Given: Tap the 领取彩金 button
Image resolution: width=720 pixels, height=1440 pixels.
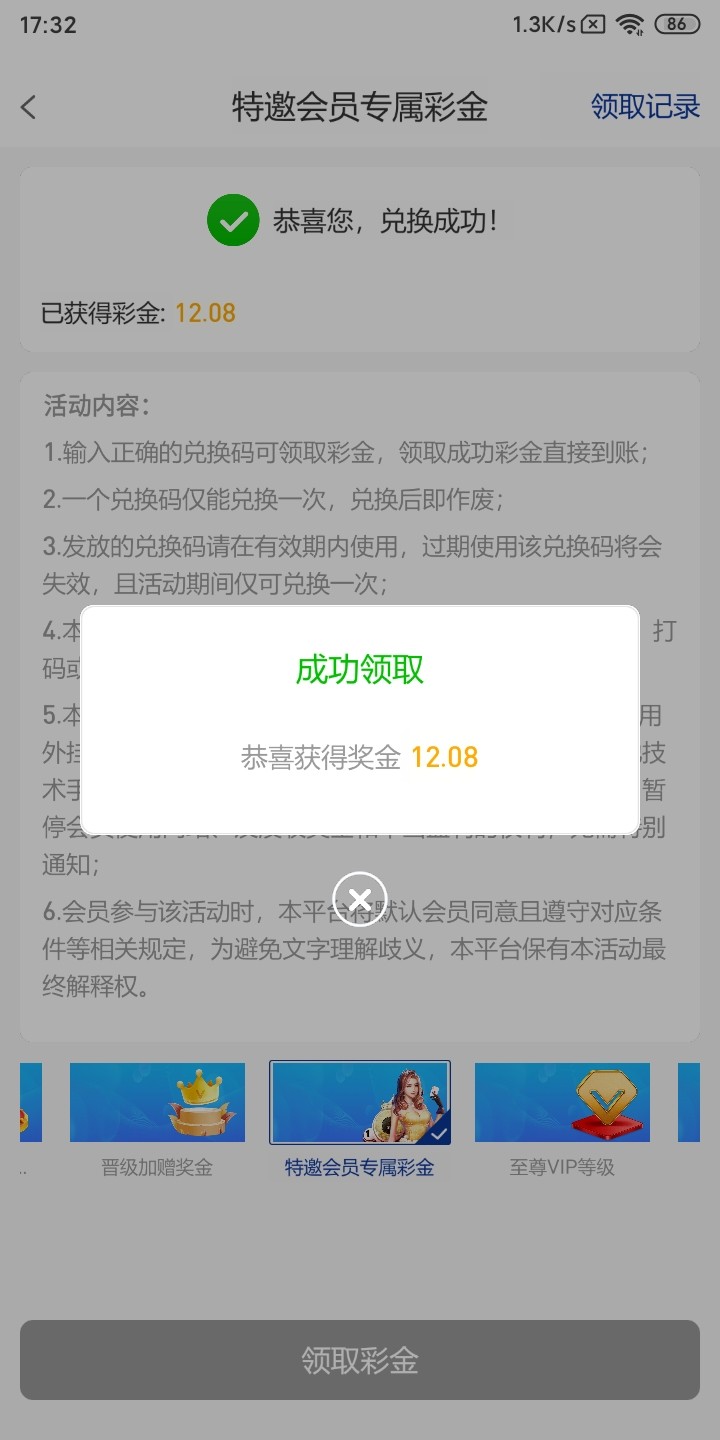Looking at the screenshot, I should click(x=360, y=1360).
